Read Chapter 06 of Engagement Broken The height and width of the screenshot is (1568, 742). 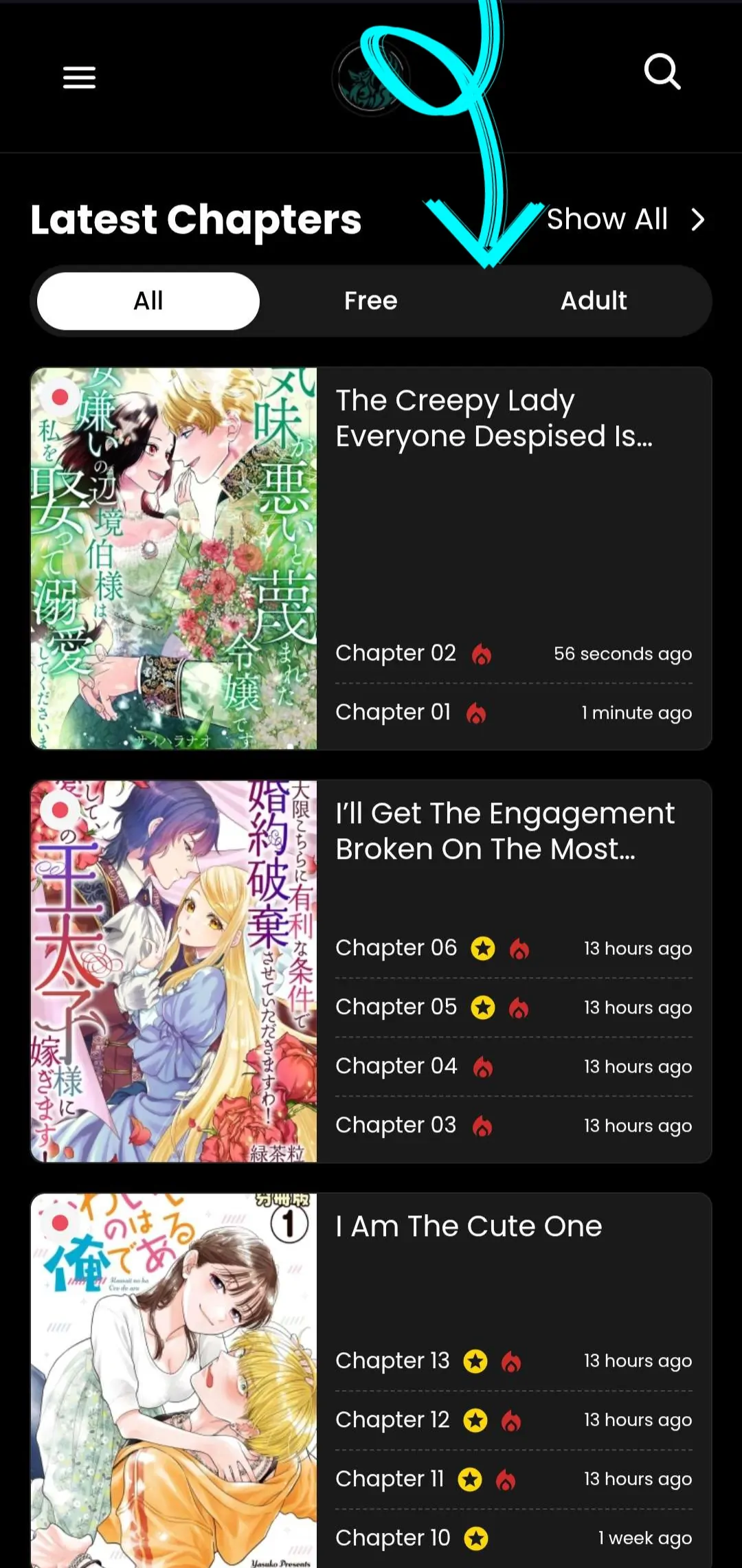point(396,948)
